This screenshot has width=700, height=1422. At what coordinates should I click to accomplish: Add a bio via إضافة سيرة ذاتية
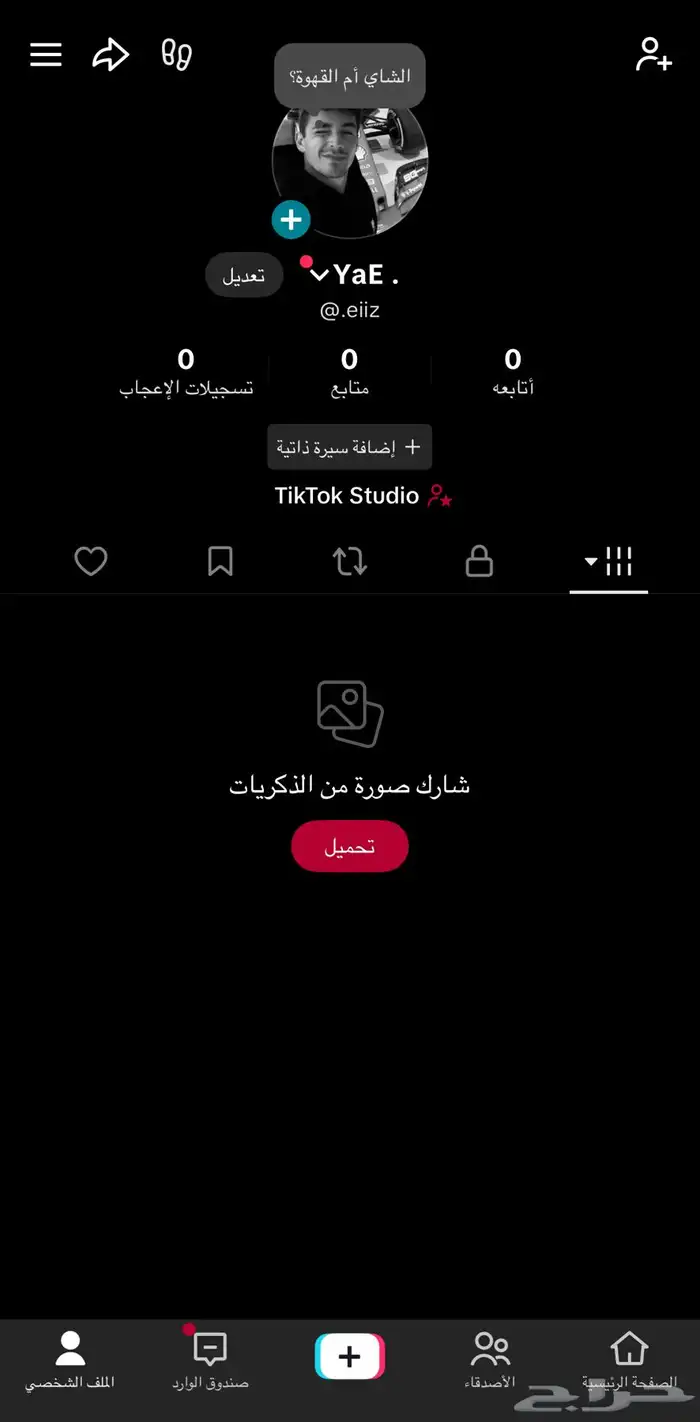pos(349,447)
